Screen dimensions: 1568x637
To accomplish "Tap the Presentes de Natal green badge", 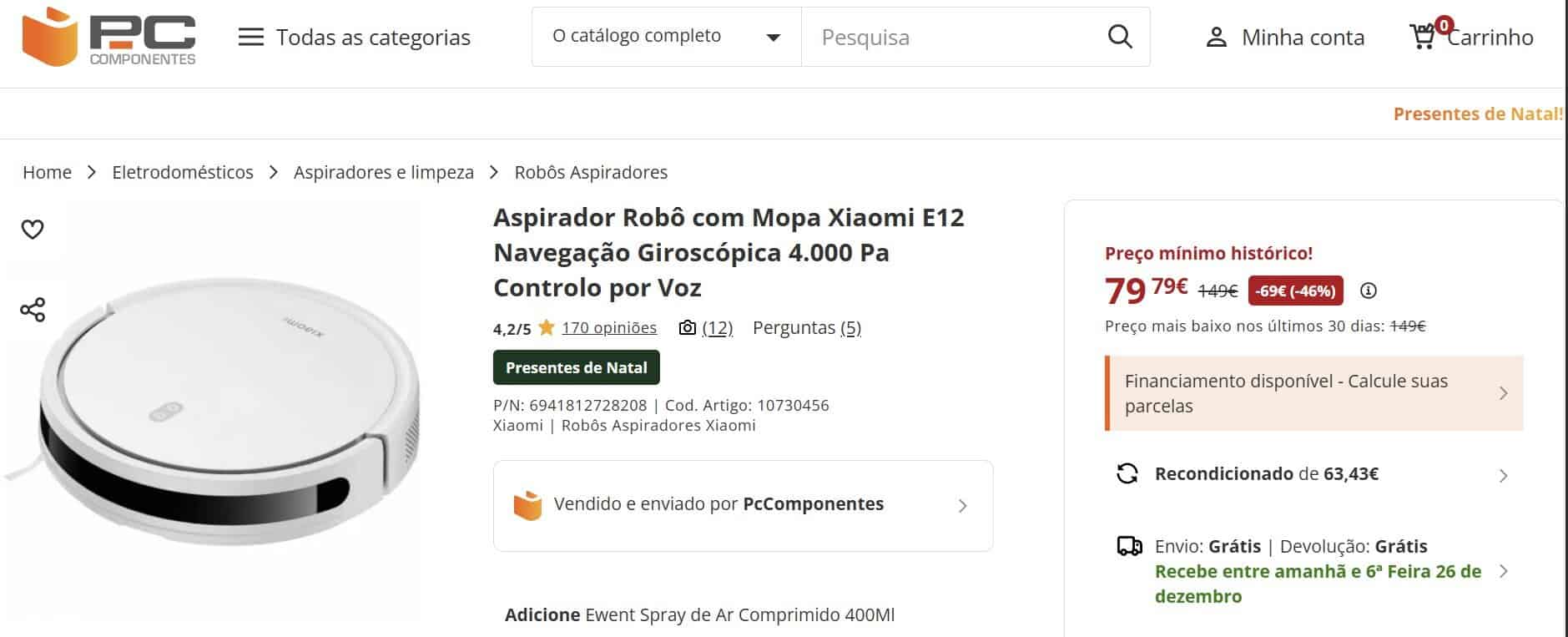I will [576, 367].
